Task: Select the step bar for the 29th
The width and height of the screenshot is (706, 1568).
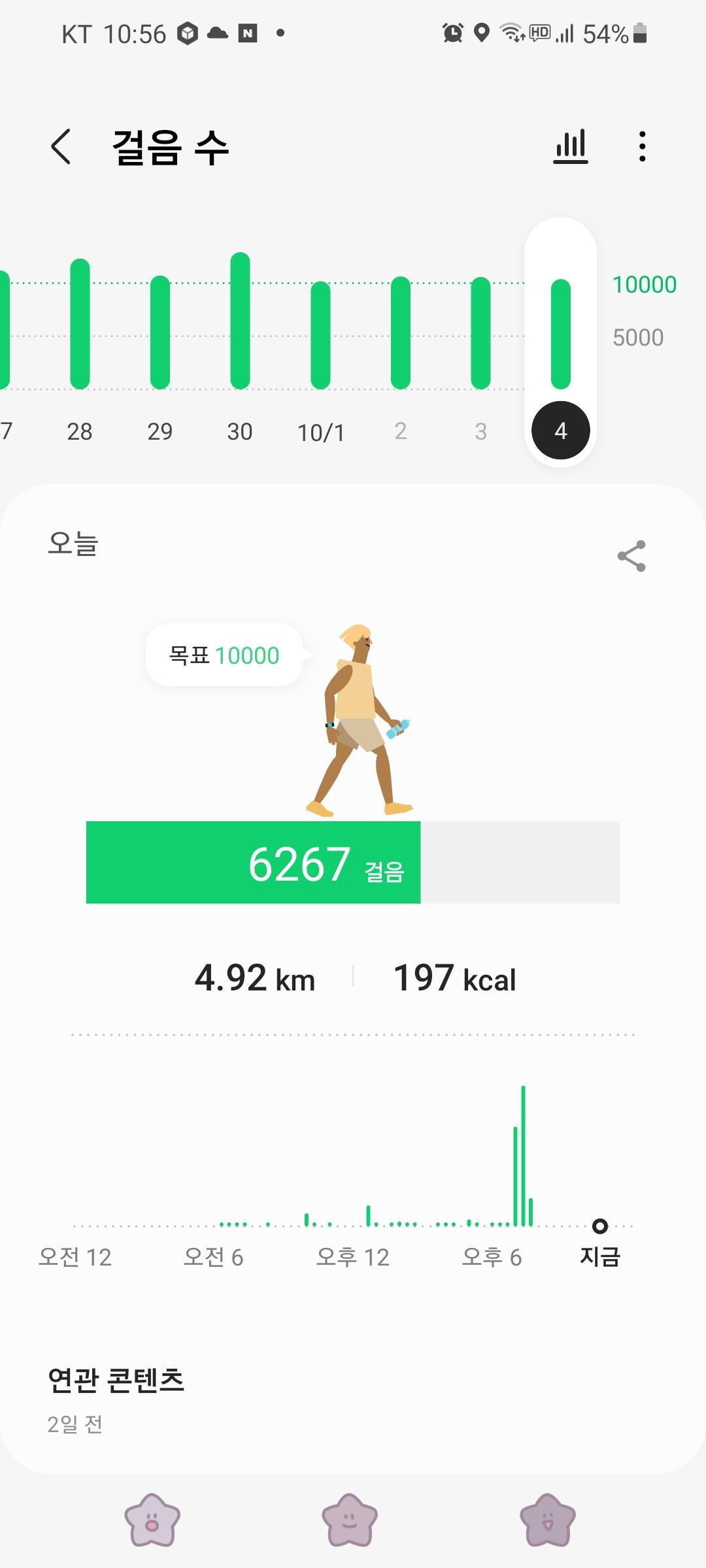Action: [160, 333]
